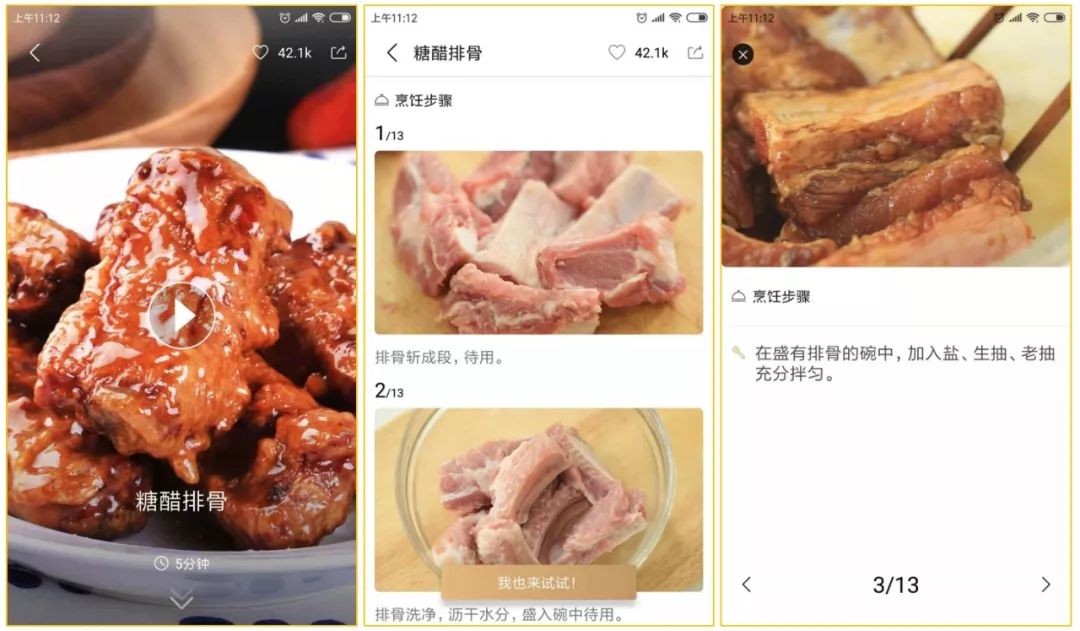Tap the heart icon in the 糖醋排骨 title bar

coord(617,53)
